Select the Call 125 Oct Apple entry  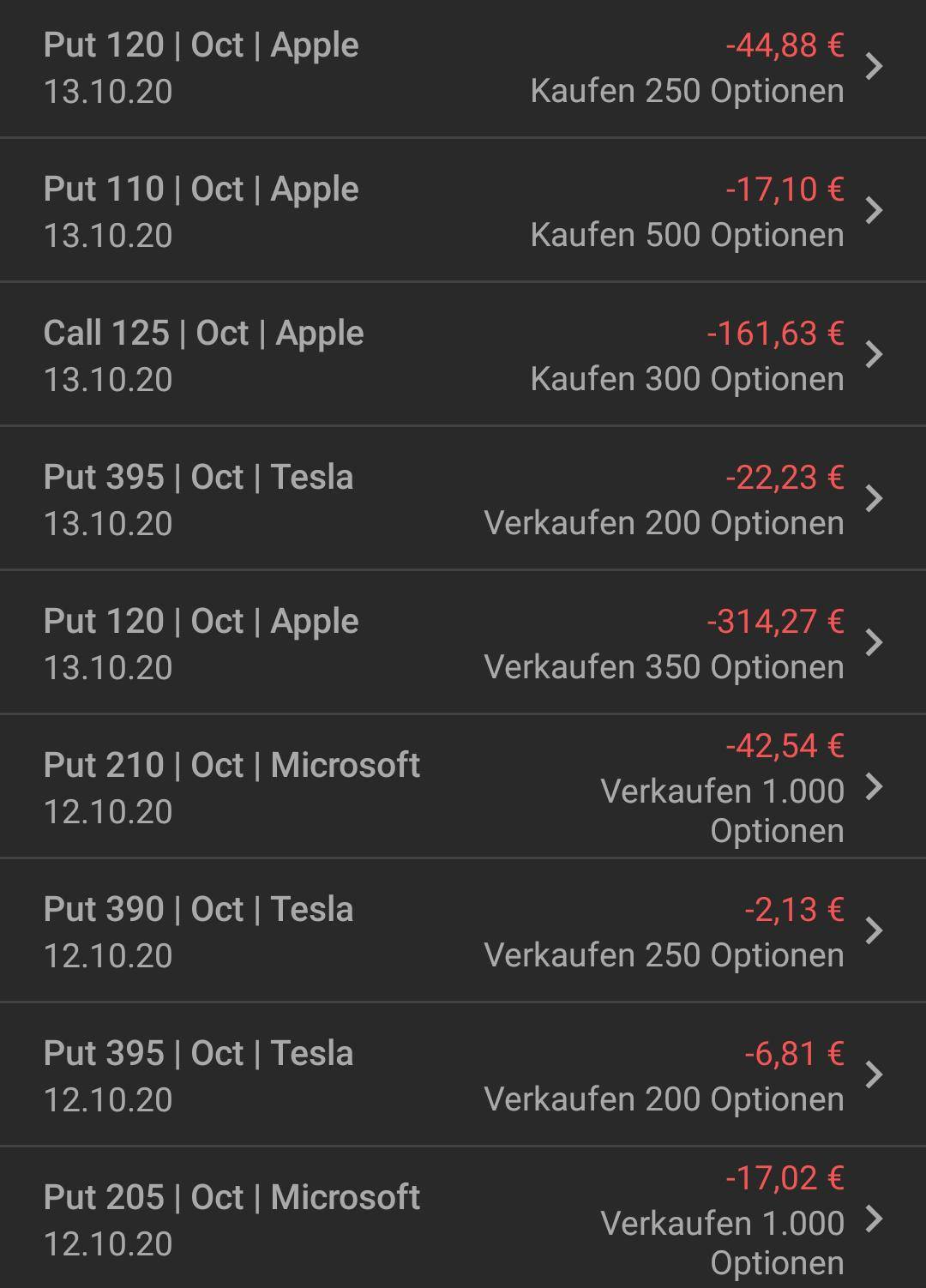point(343,353)
